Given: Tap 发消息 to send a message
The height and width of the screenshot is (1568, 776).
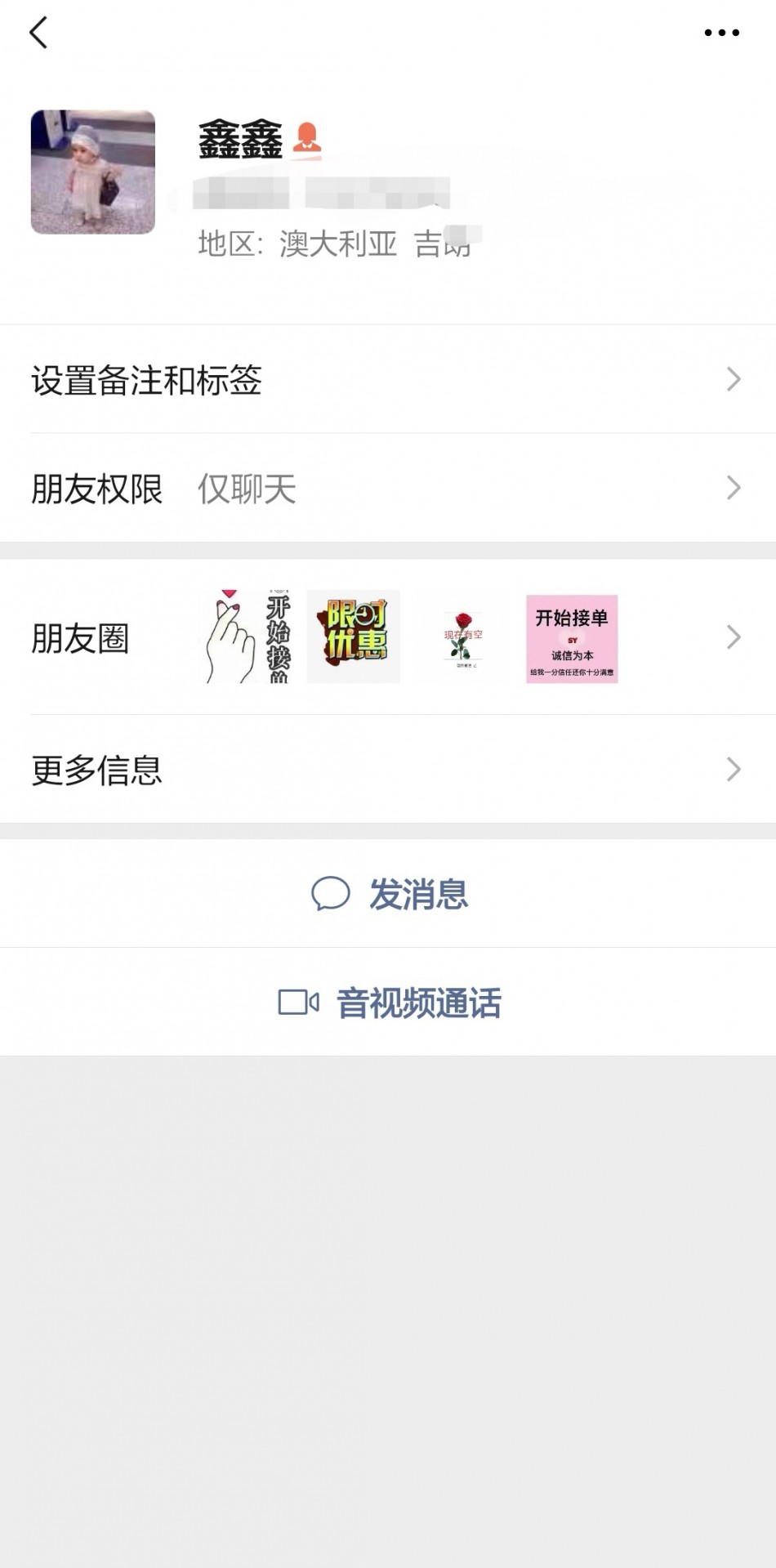Looking at the screenshot, I should (389, 894).
